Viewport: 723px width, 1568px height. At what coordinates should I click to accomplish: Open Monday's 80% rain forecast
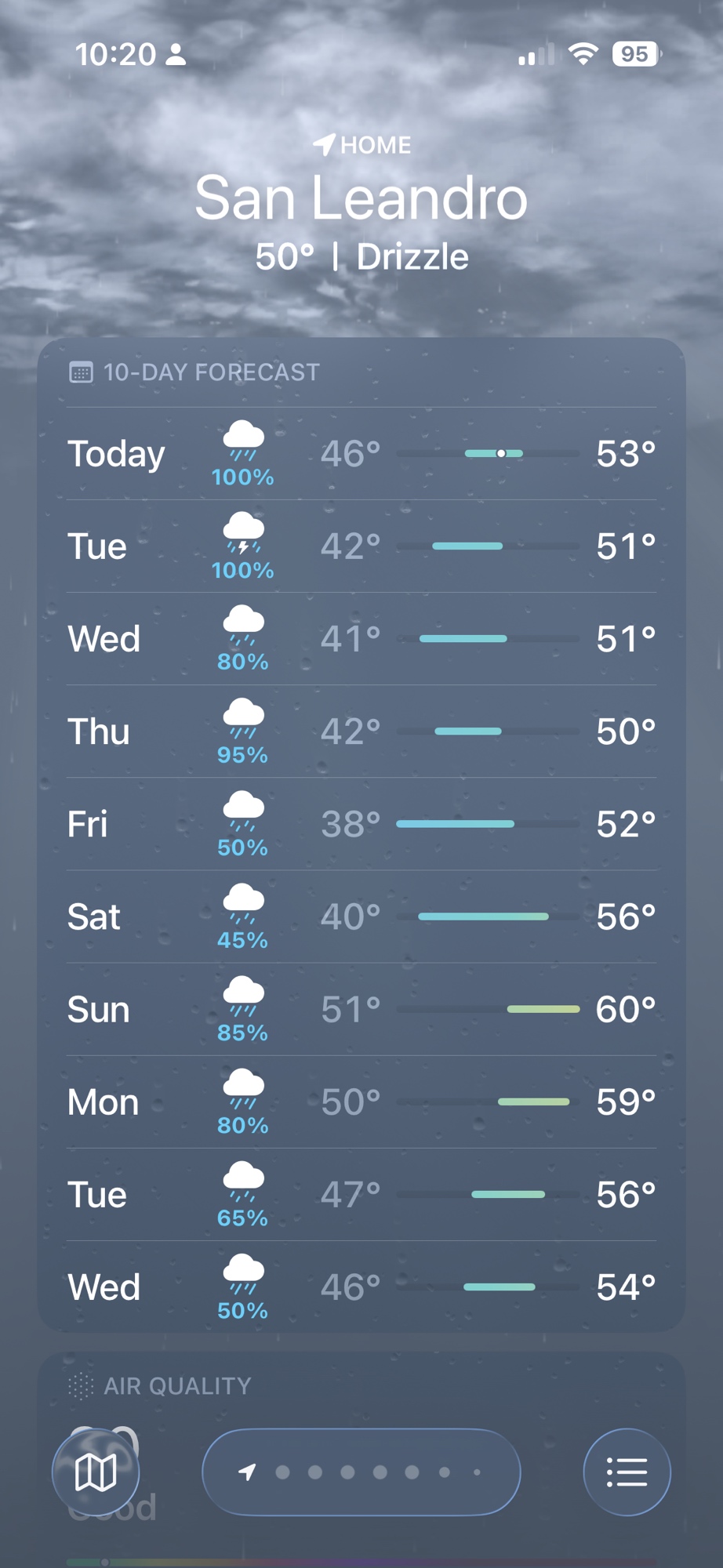[361, 1102]
